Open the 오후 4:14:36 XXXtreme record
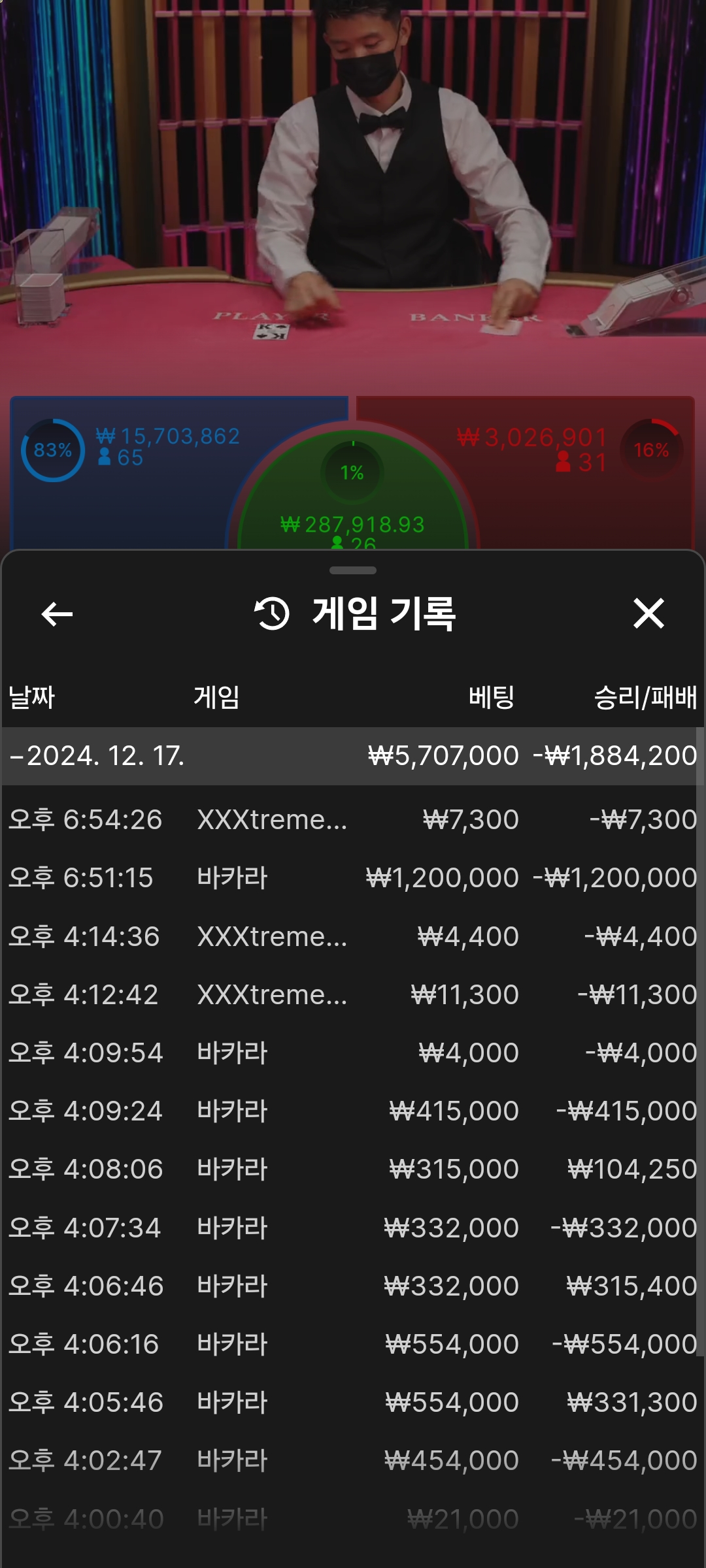The image size is (706, 1568). [353, 937]
